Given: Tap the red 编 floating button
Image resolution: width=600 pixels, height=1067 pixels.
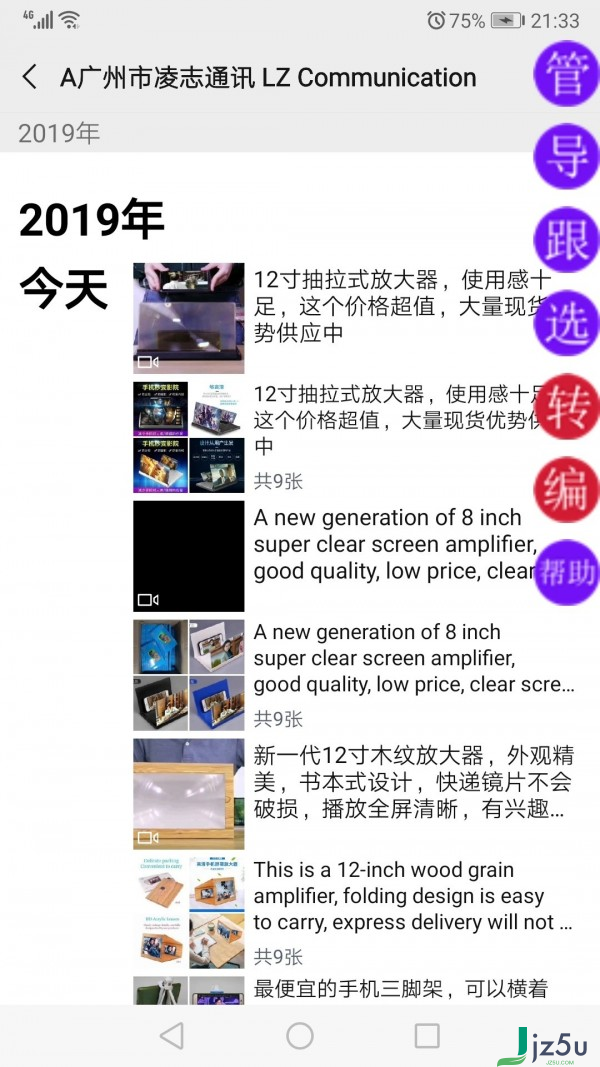Looking at the screenshot, I should click(x=567, y=490).
